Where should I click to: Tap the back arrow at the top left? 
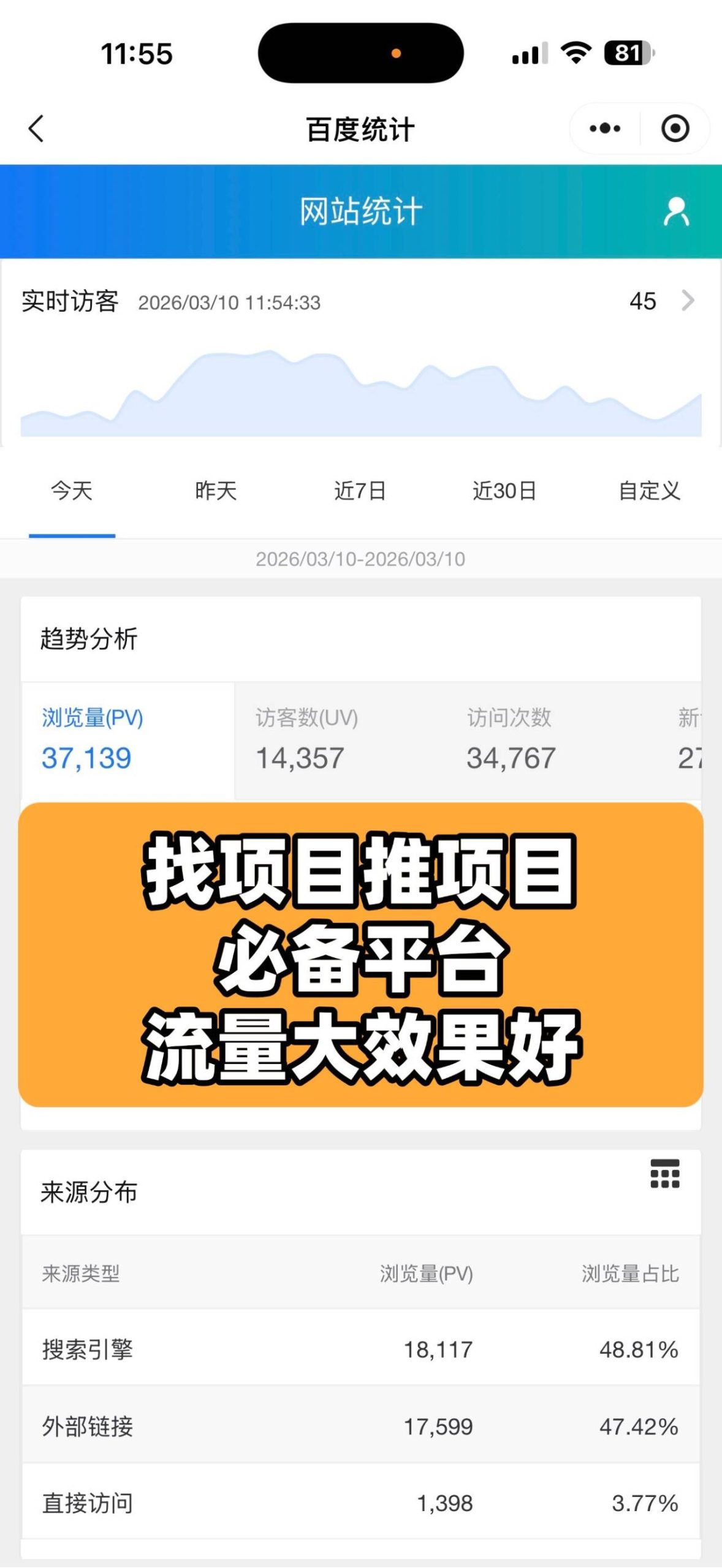click(35, 127)
